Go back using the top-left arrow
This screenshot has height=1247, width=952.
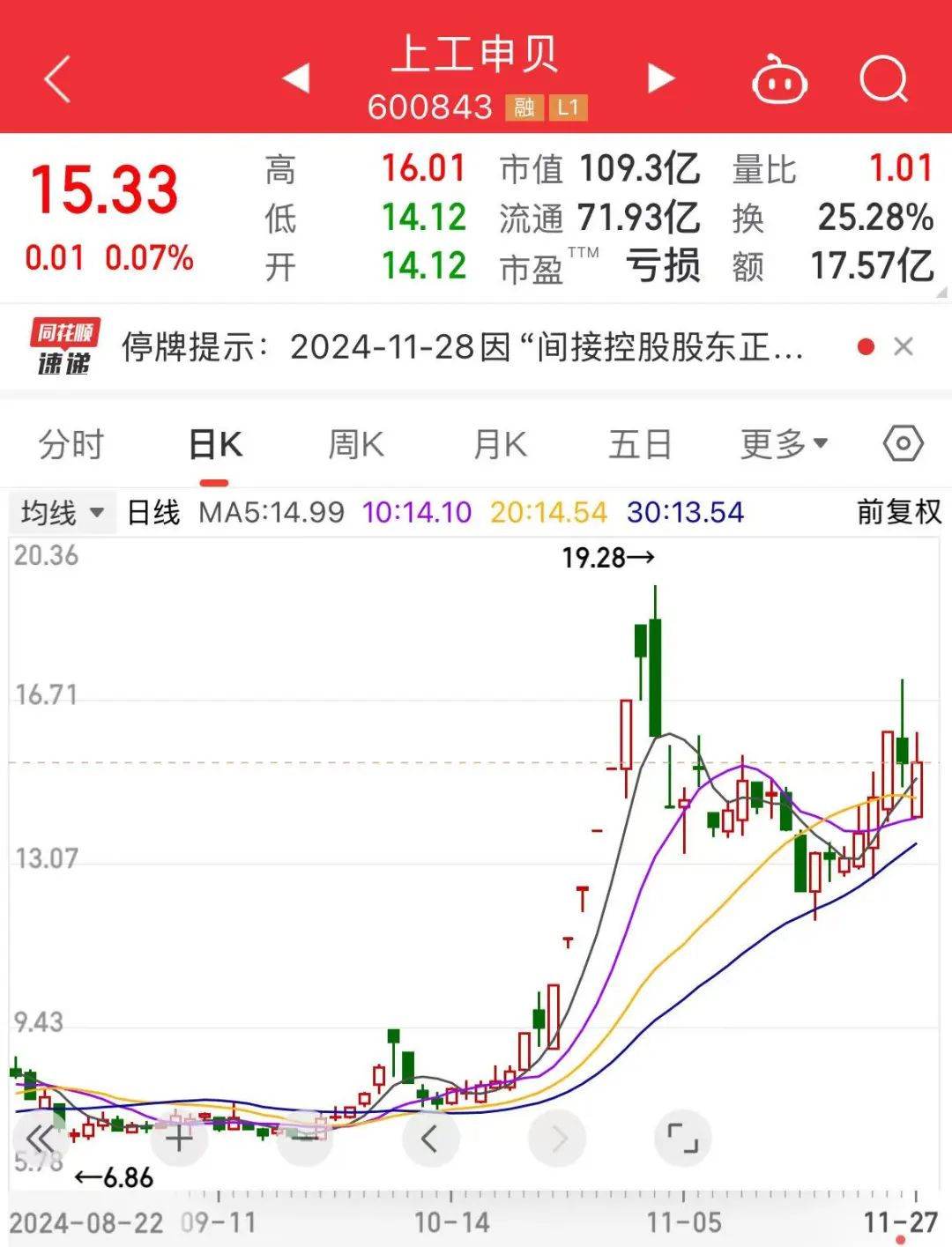[x=58, y=79]
